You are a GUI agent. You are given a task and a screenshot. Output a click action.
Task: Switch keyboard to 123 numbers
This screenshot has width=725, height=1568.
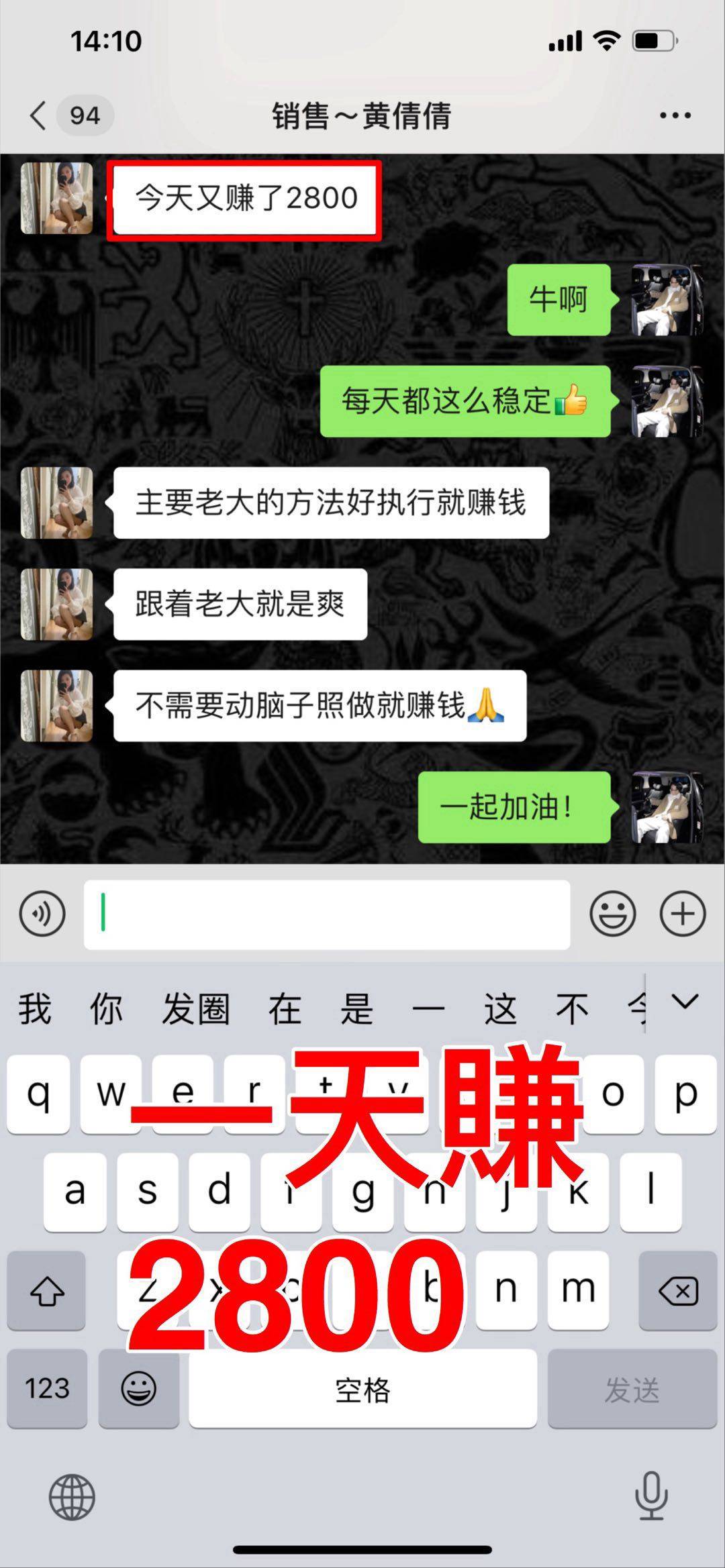[47, 1389]
